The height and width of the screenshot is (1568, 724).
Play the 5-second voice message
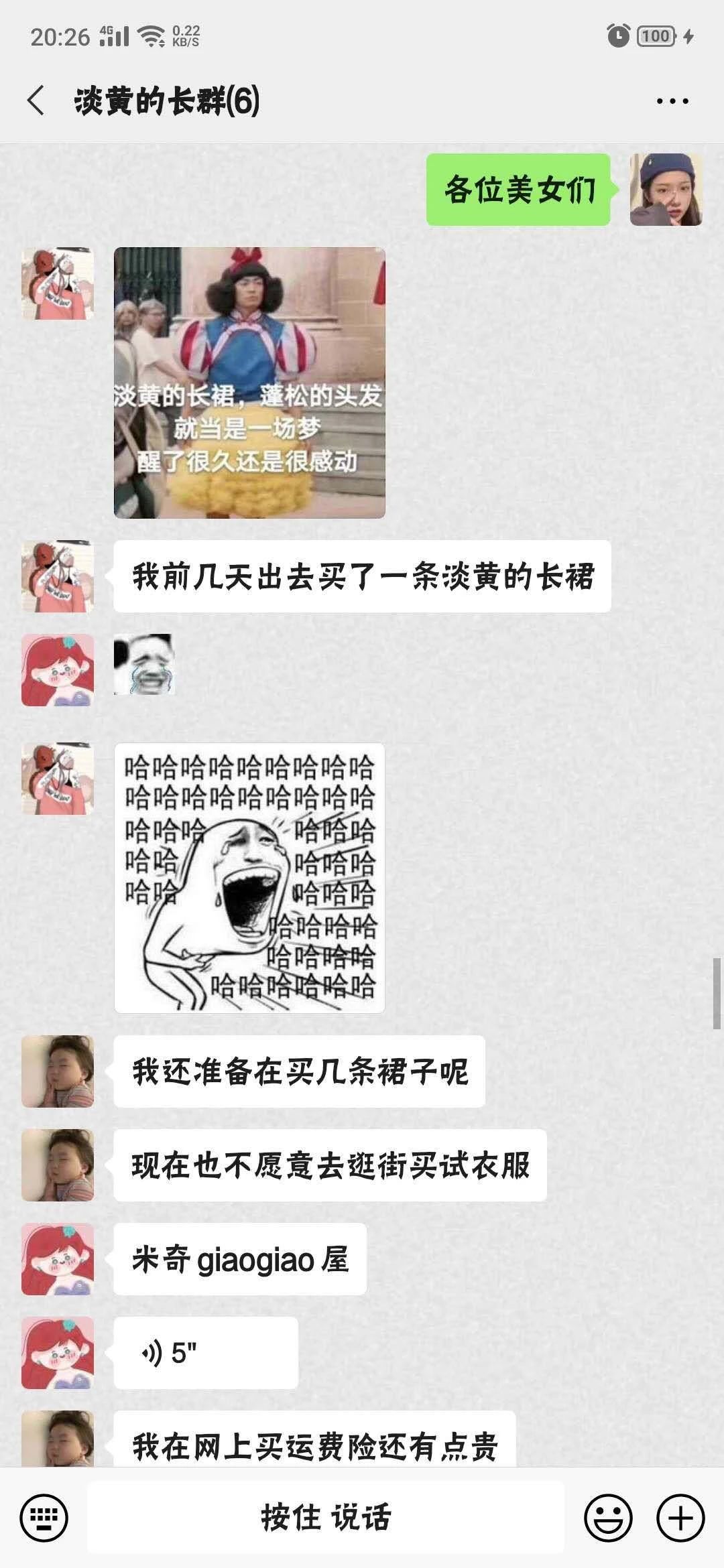(x=205, y=1352)
